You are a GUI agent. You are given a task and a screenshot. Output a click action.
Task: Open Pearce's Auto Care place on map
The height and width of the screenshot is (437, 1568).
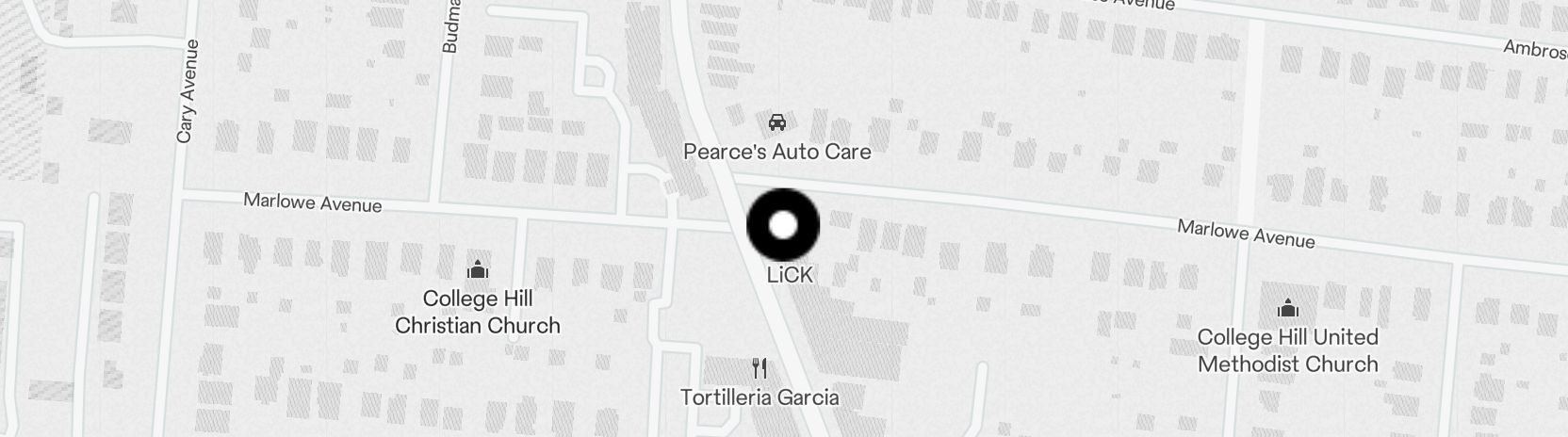click(777, 123)
